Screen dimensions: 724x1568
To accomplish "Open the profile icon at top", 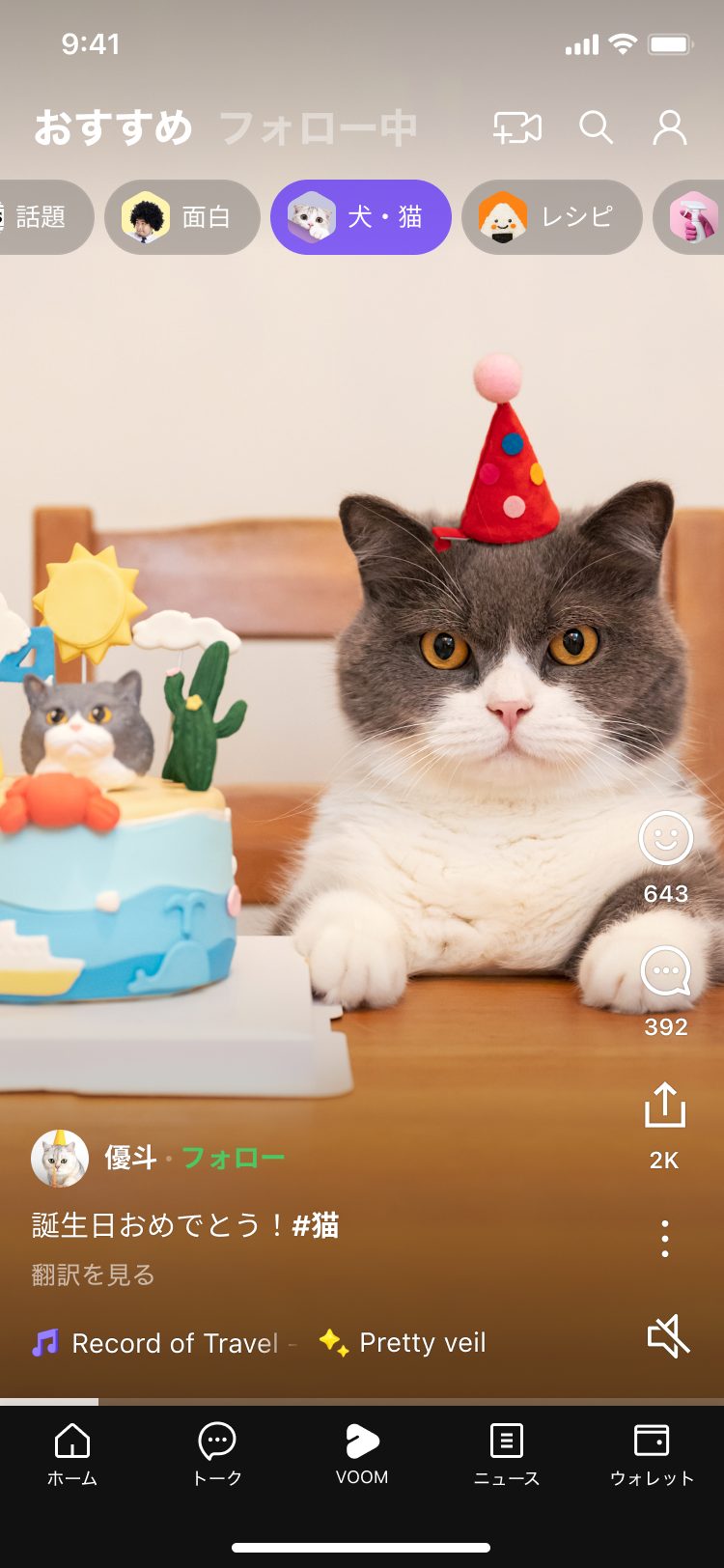I will point(670,127).
